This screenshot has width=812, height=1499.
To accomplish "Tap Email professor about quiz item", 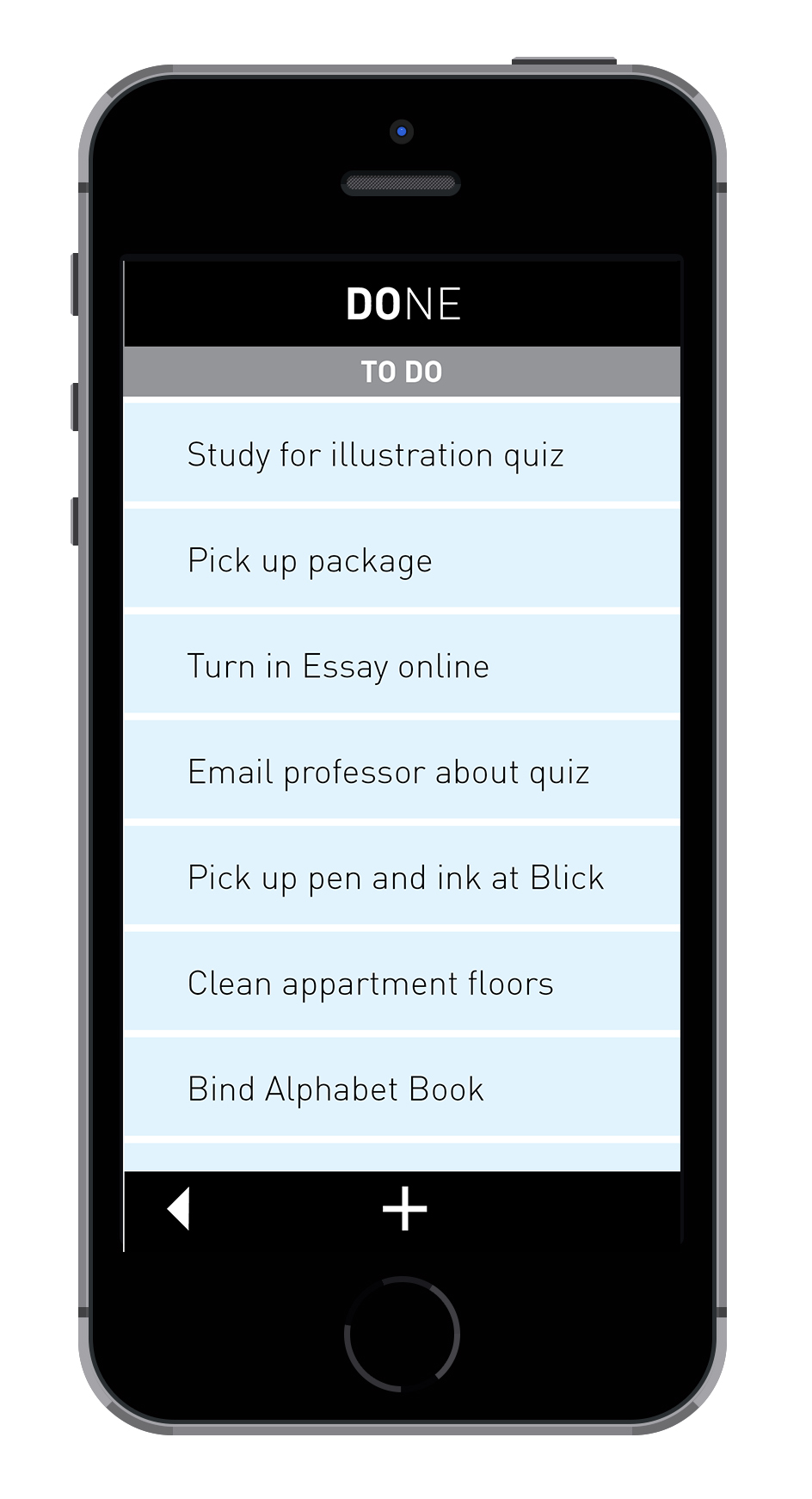I will 401,772.
